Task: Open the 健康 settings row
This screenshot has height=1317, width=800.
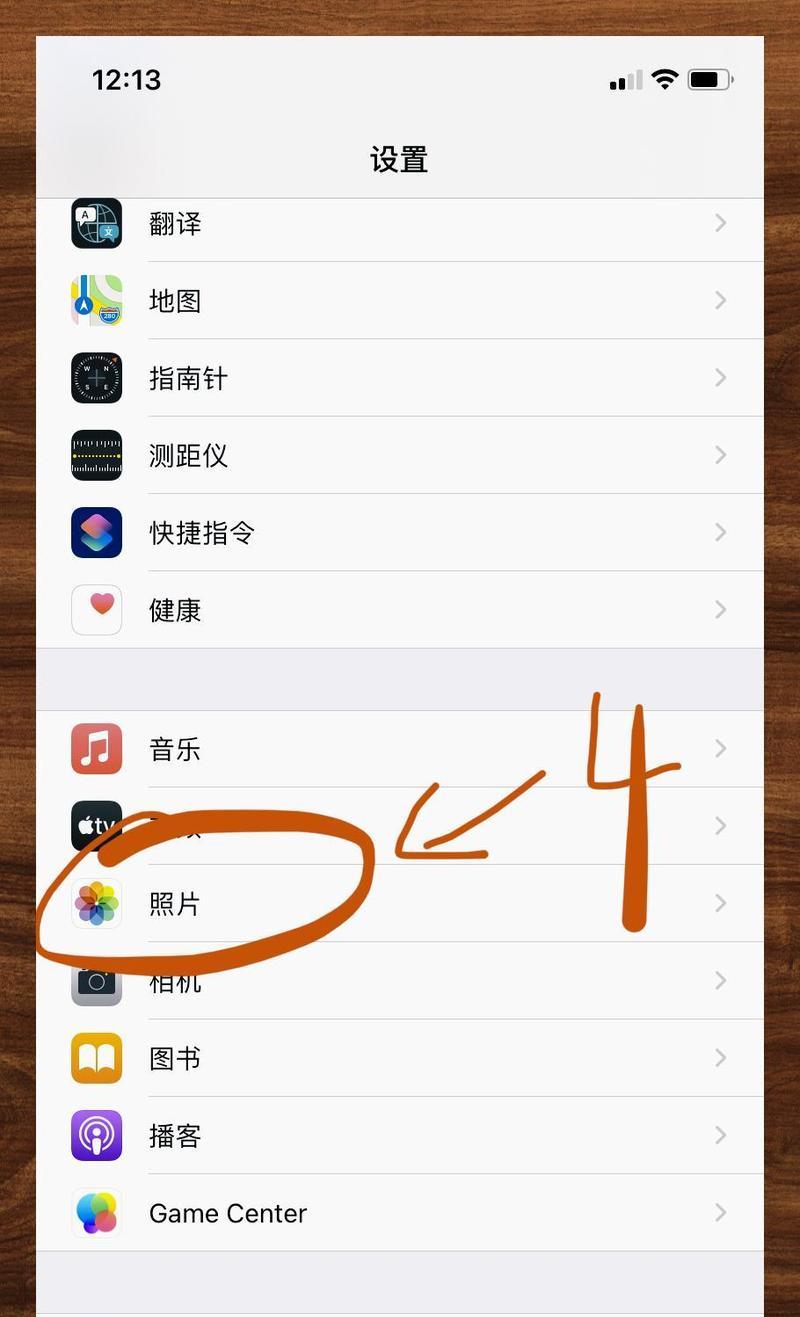Action: (x=400, y=609)
